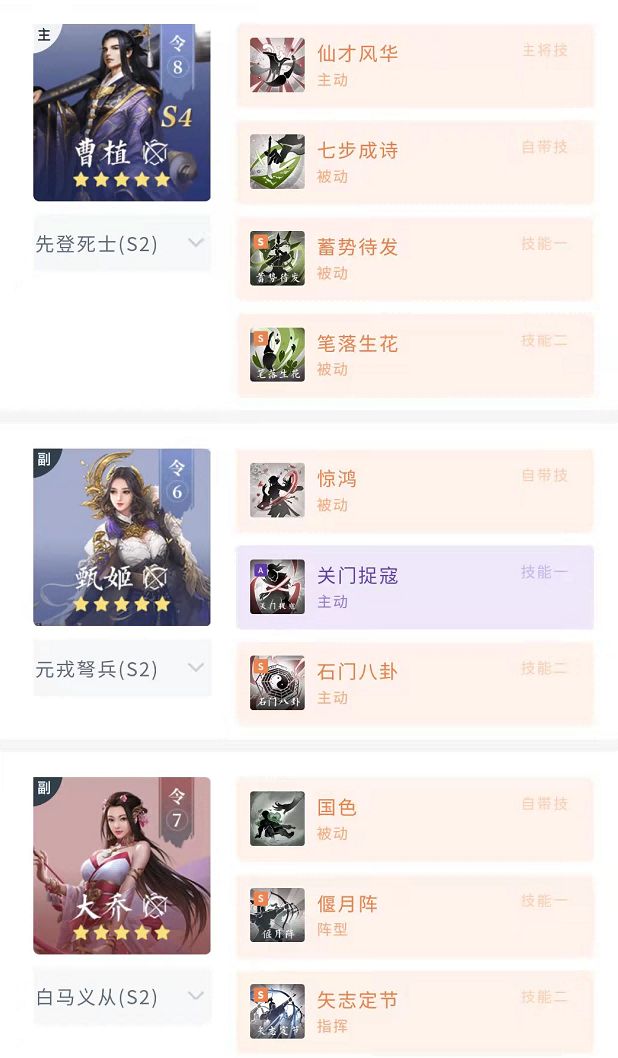View the 国色 passive skill
This screenshot has height=1058, width=618.
point(415,818)
